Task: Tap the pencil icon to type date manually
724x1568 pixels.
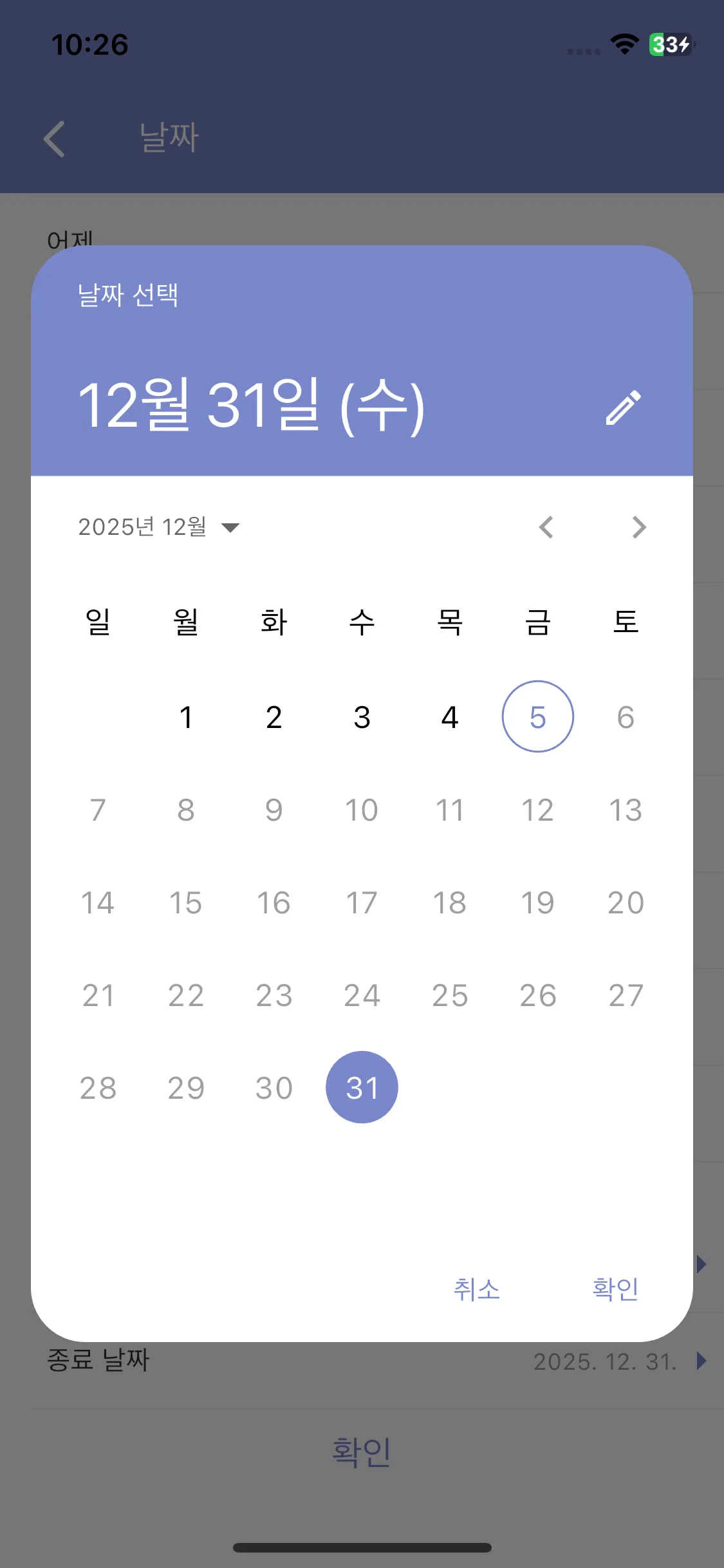Action: 623,408
